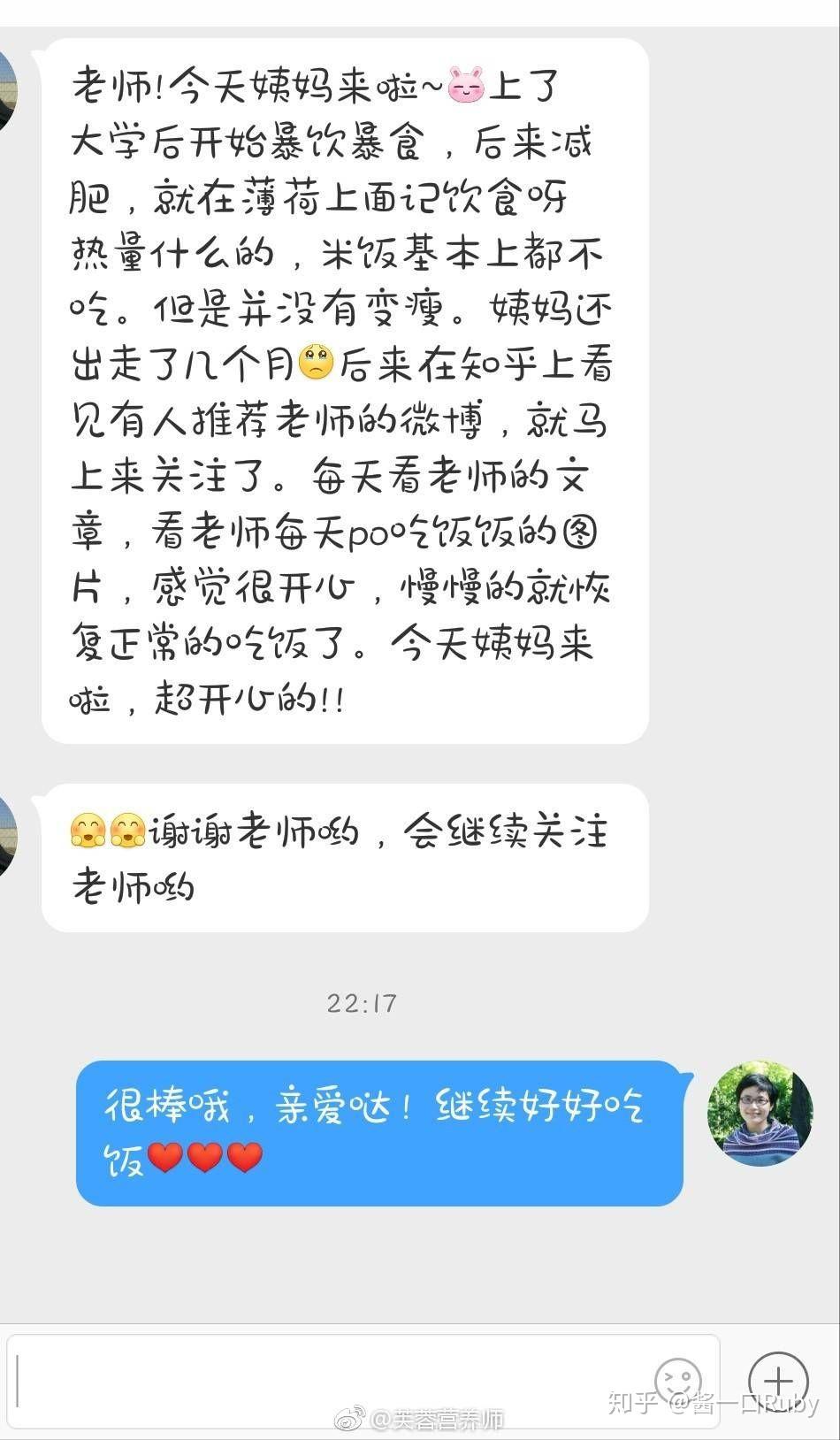The height and width of the screenshot is (1440, 840).
Task: Open the emoji picker
Action: point(678,1382)
